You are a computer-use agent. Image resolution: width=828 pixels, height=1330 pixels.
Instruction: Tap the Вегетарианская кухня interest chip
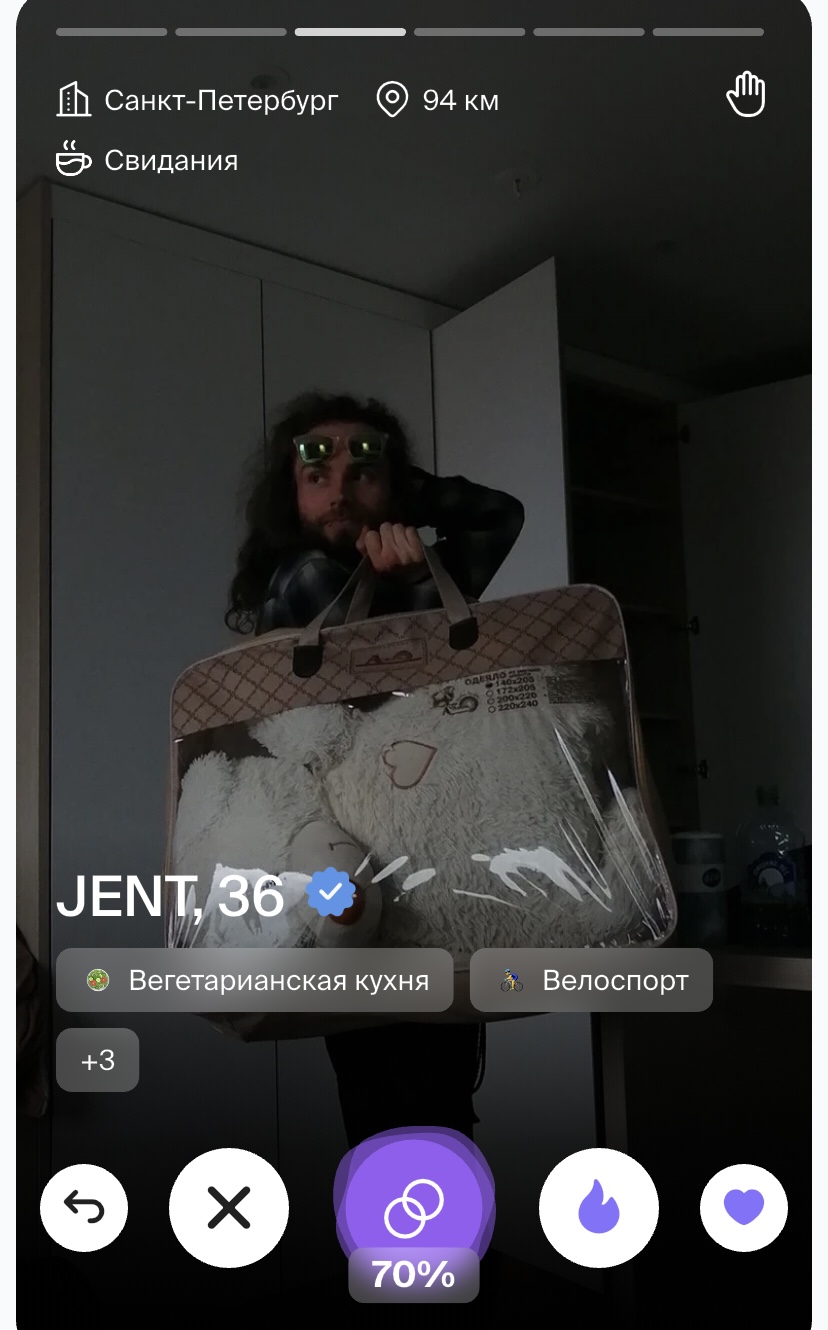(x=255, y=980)
